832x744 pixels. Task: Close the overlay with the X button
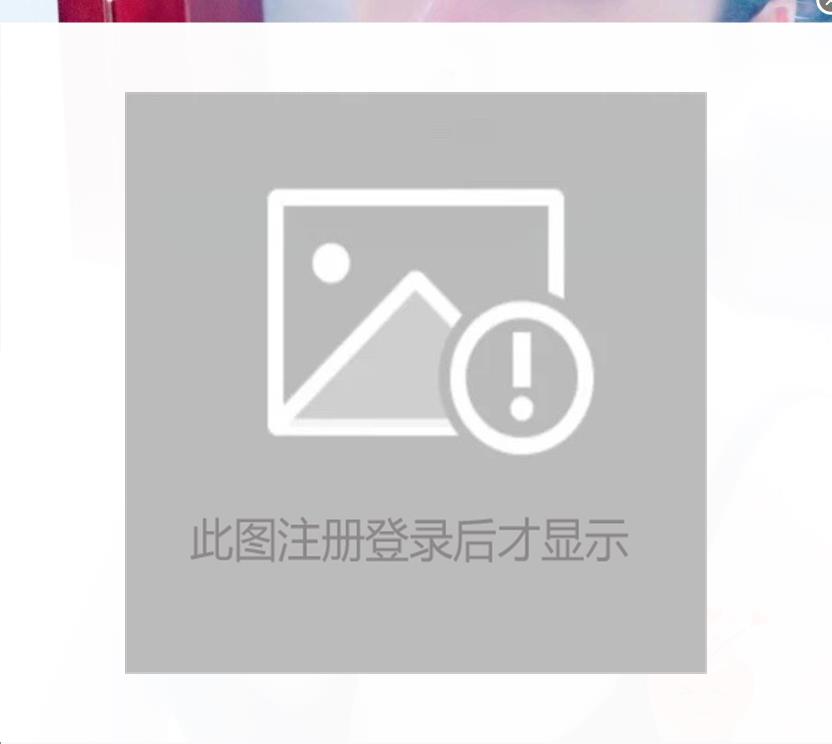(826, 4)
